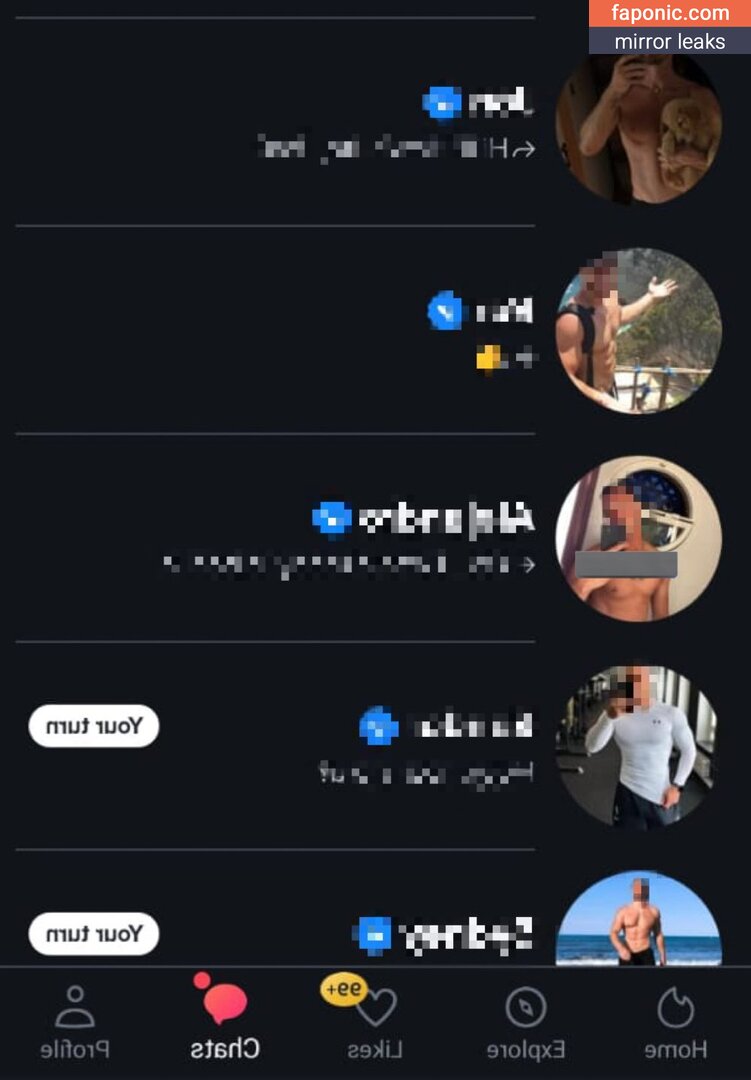Screen dimensions: 751x1080
Task: Switch to the Home tab
Action: [675, 1022]
